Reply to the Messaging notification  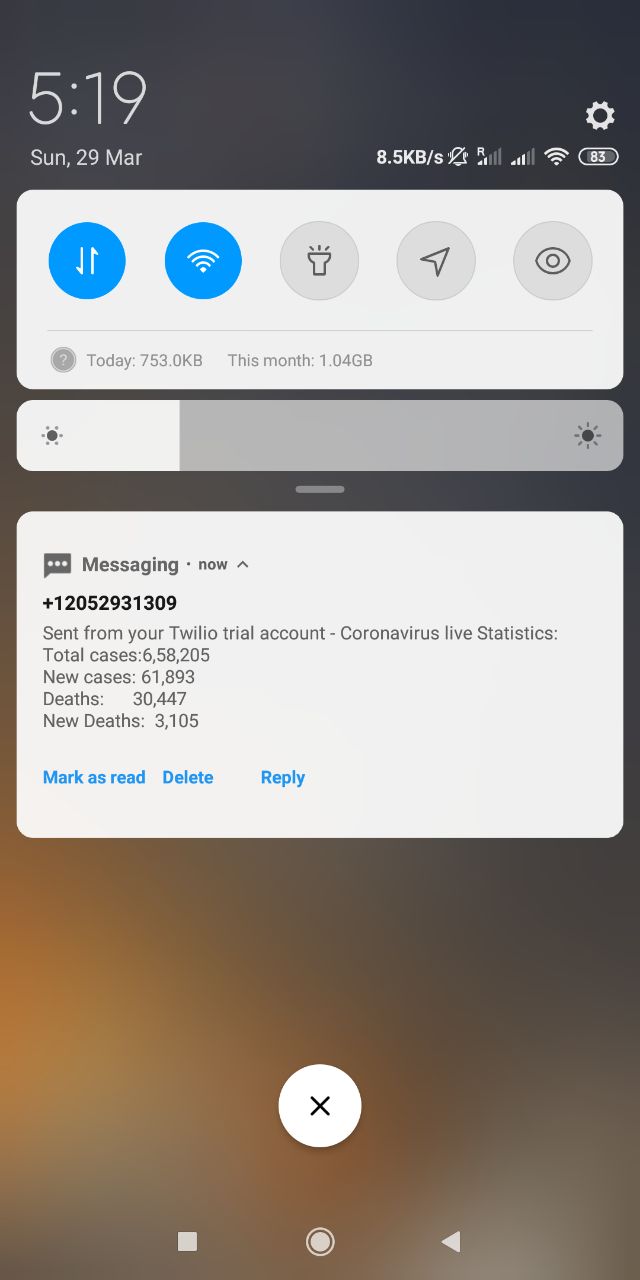click(283, 777)
